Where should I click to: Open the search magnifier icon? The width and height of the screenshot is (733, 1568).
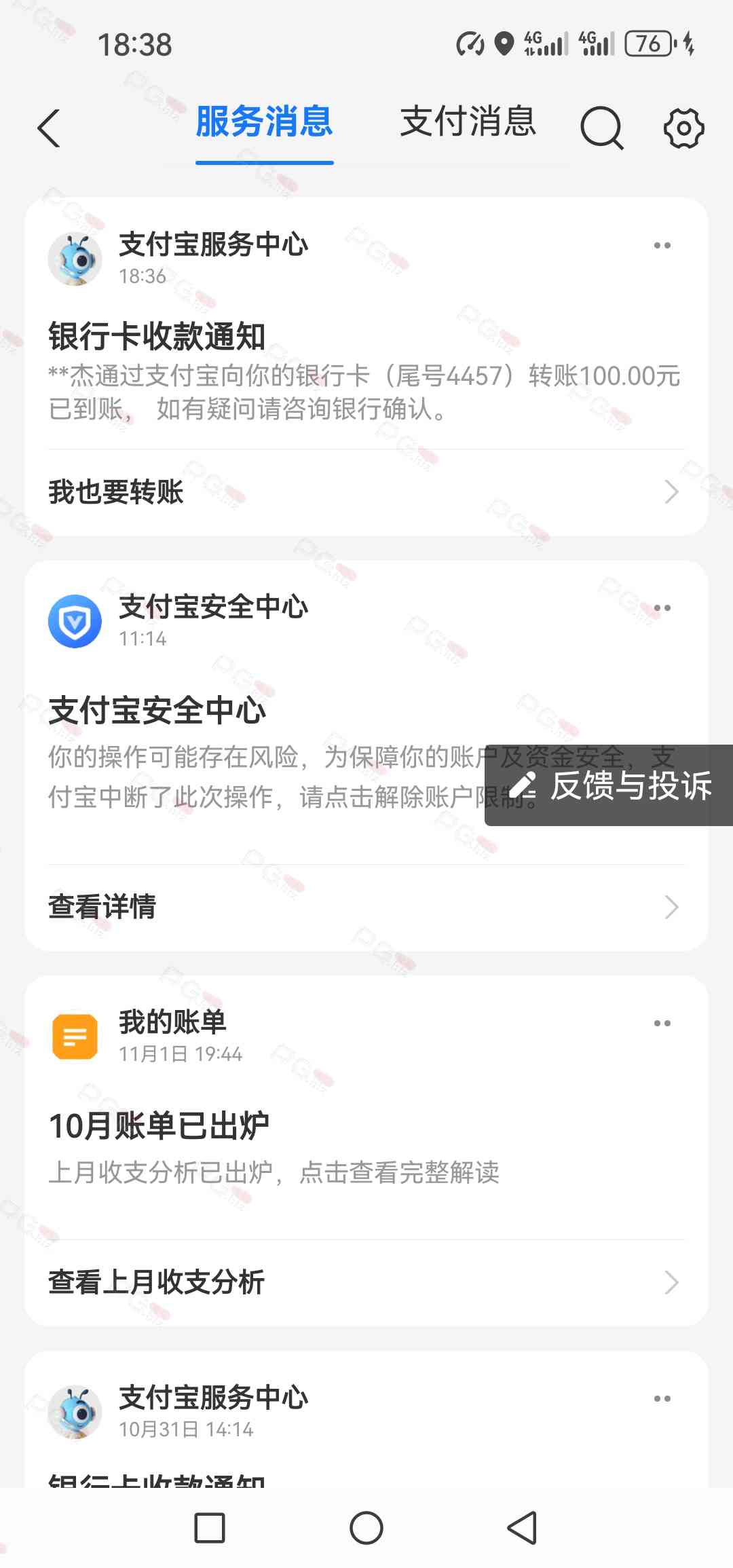(601, 128)
